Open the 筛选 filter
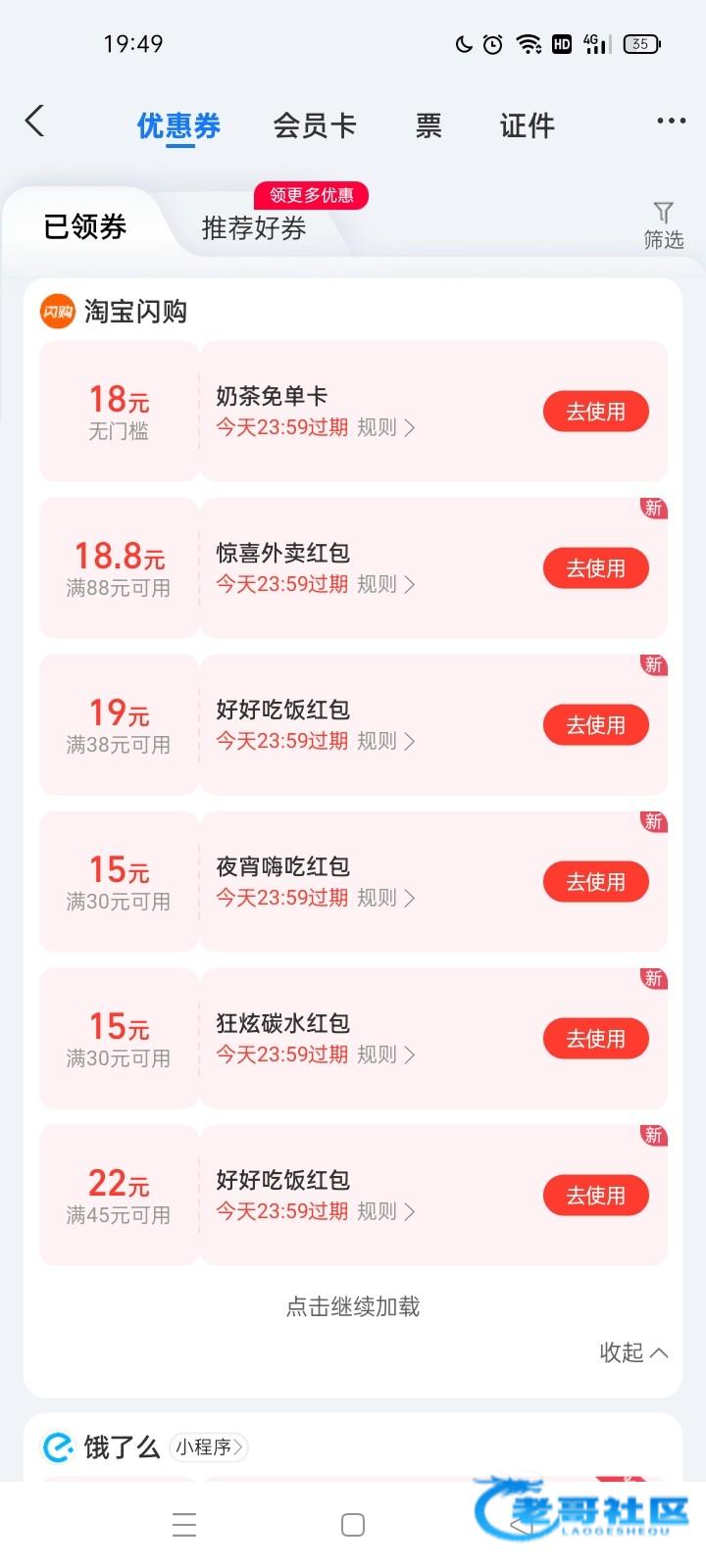Image resolution: width=706 pixels, height=1568 pixels. coord(664,225)
